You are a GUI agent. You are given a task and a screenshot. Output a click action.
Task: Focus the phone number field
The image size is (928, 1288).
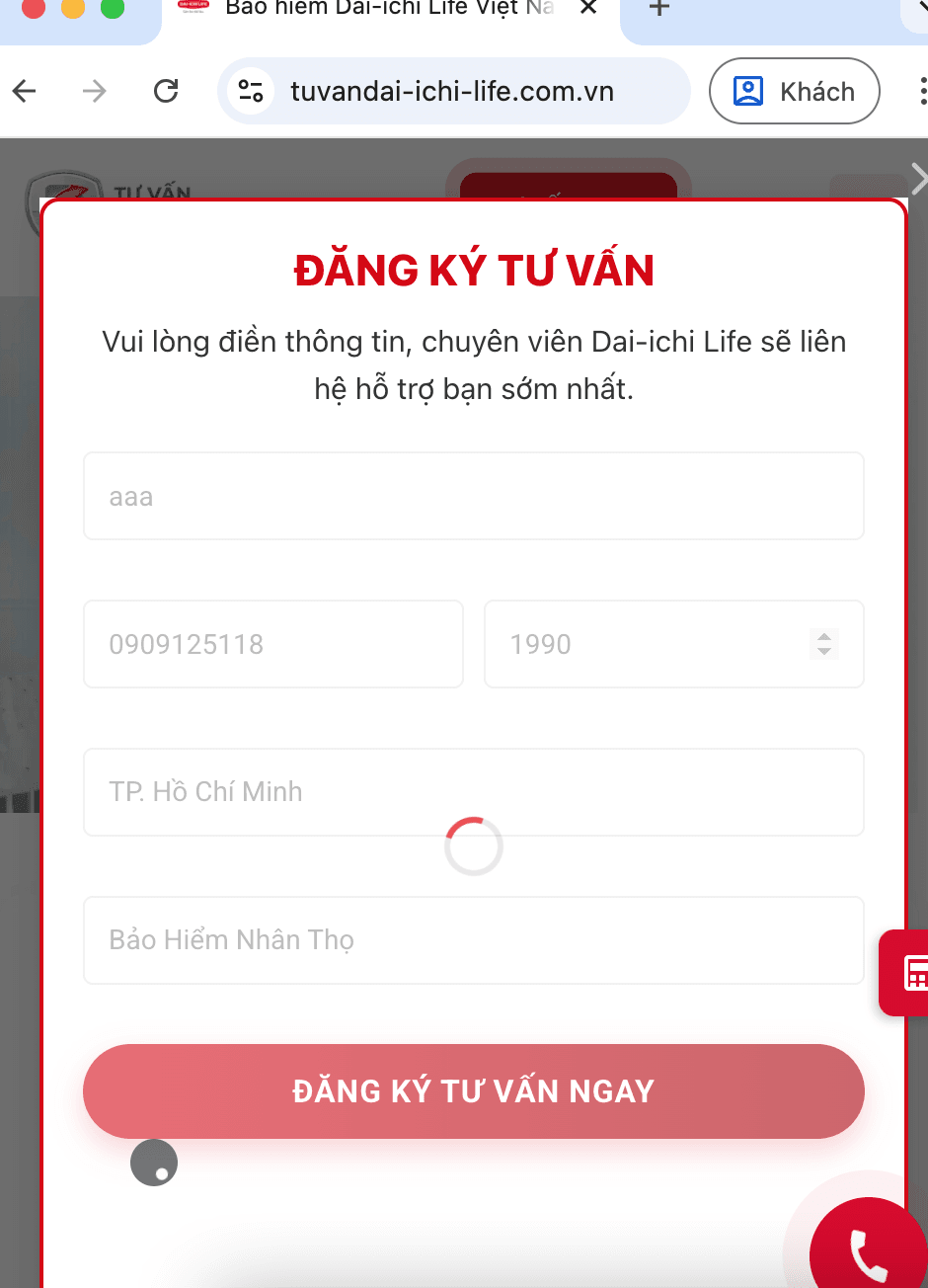pos(272,644)
